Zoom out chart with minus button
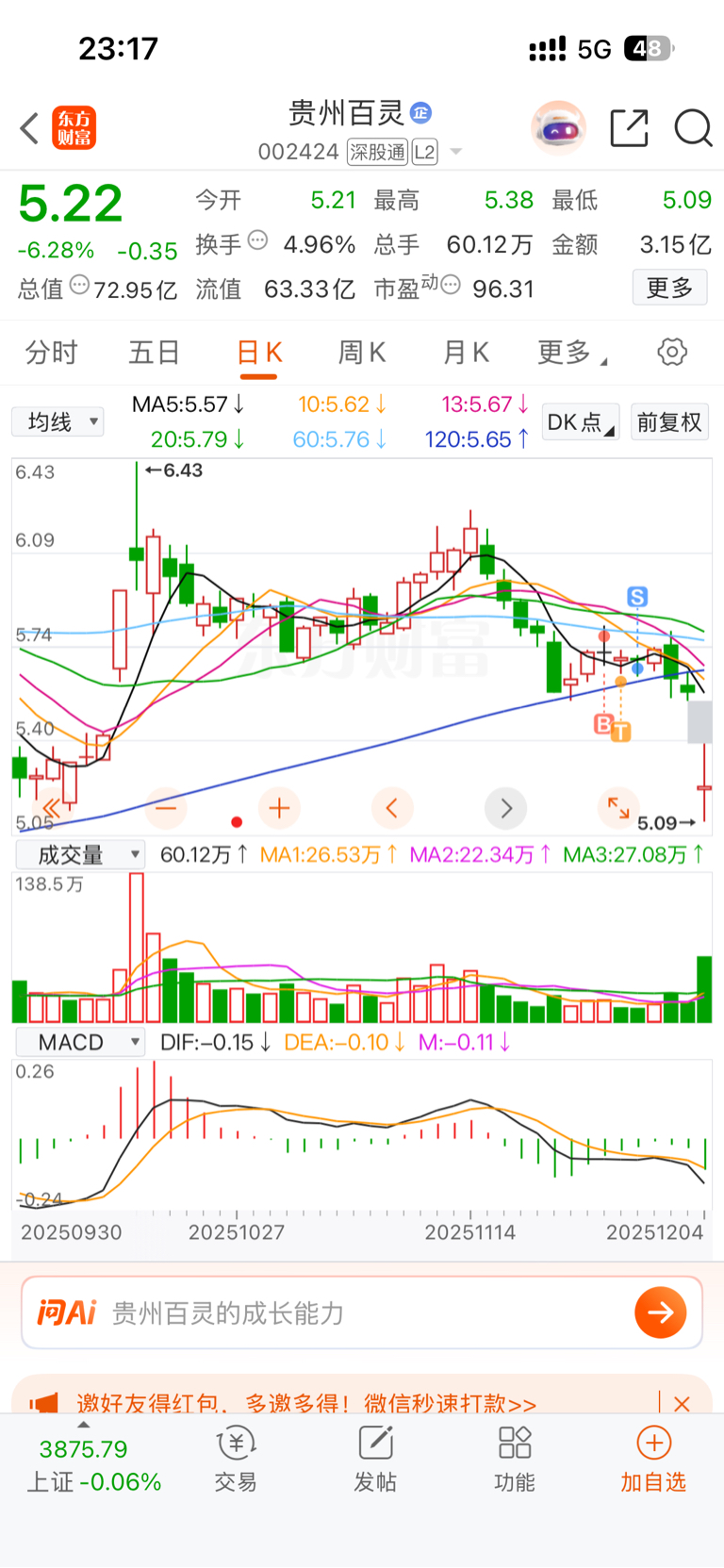This screenshot has width=724, height=1568. (166, 808)
